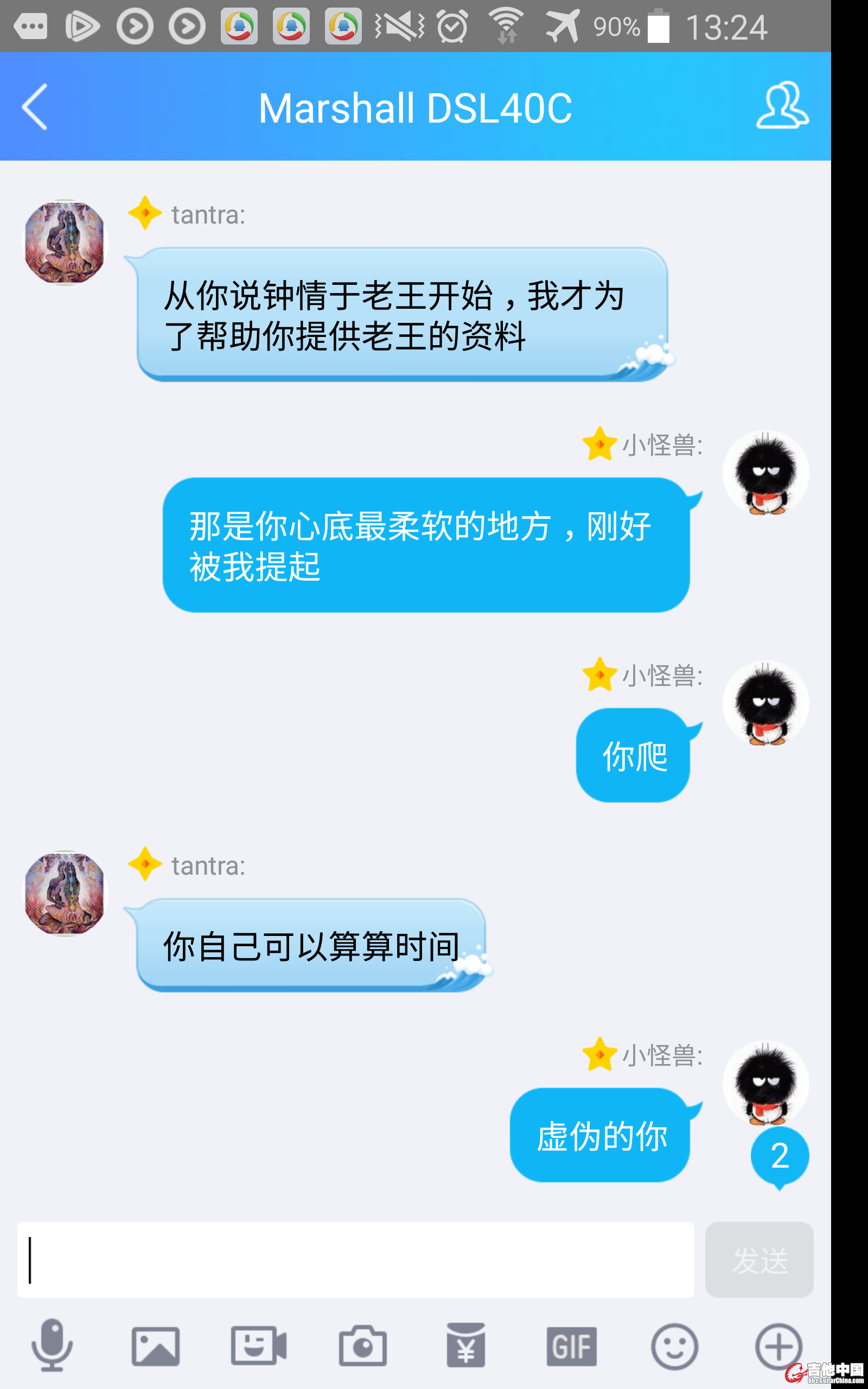Open the camera to take photo
868x1389 pixels.
click(363, 1346)
